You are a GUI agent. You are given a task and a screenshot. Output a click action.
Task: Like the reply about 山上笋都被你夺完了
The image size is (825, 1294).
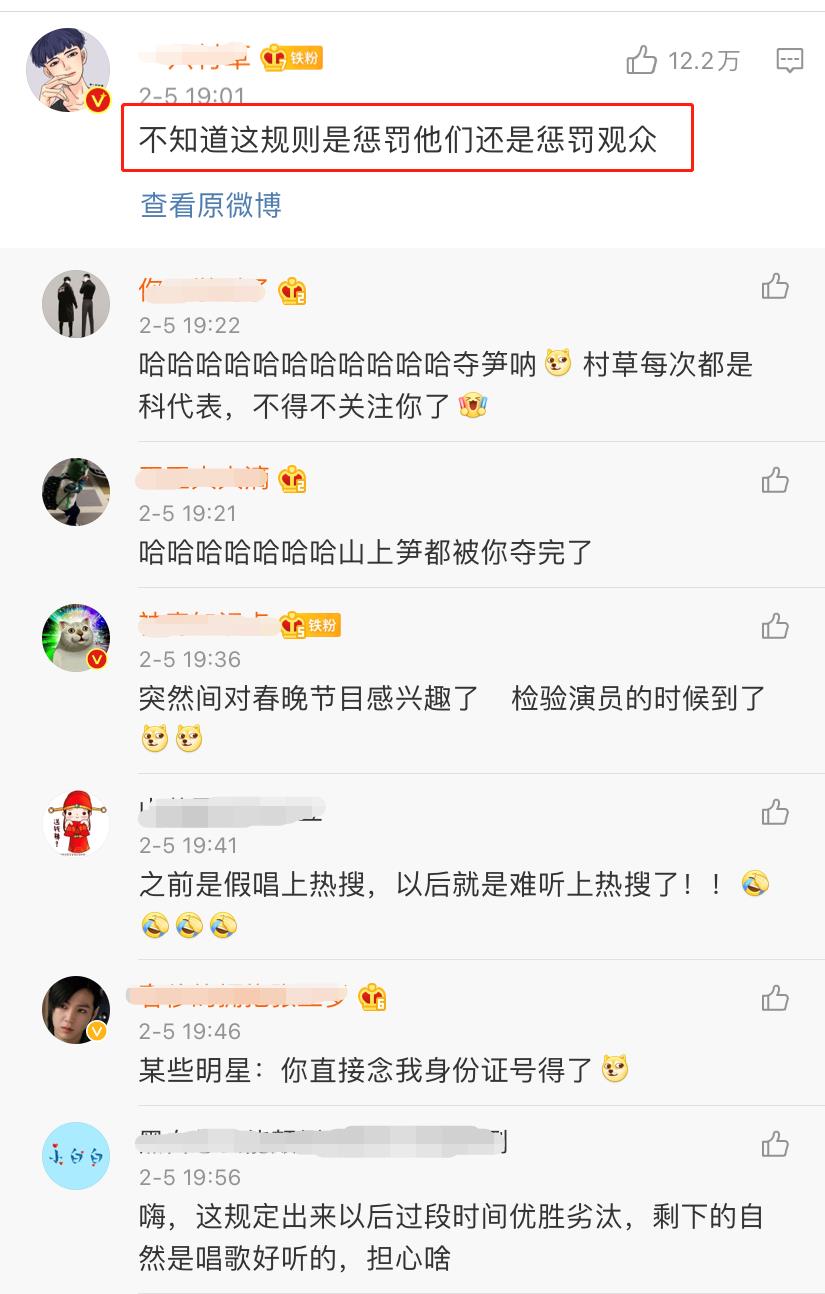coord(775,481)
